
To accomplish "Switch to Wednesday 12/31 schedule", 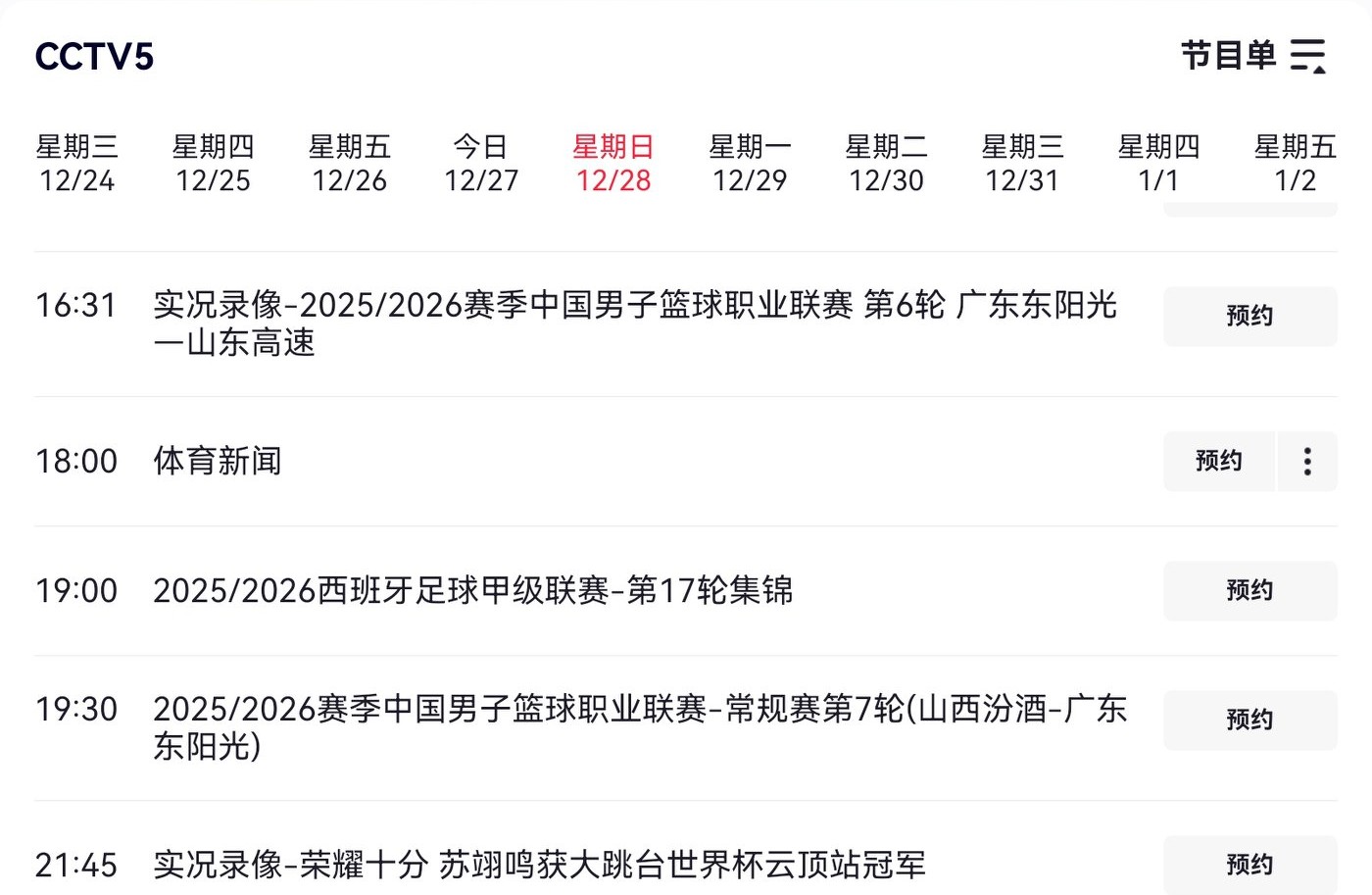I will 1022,164.
